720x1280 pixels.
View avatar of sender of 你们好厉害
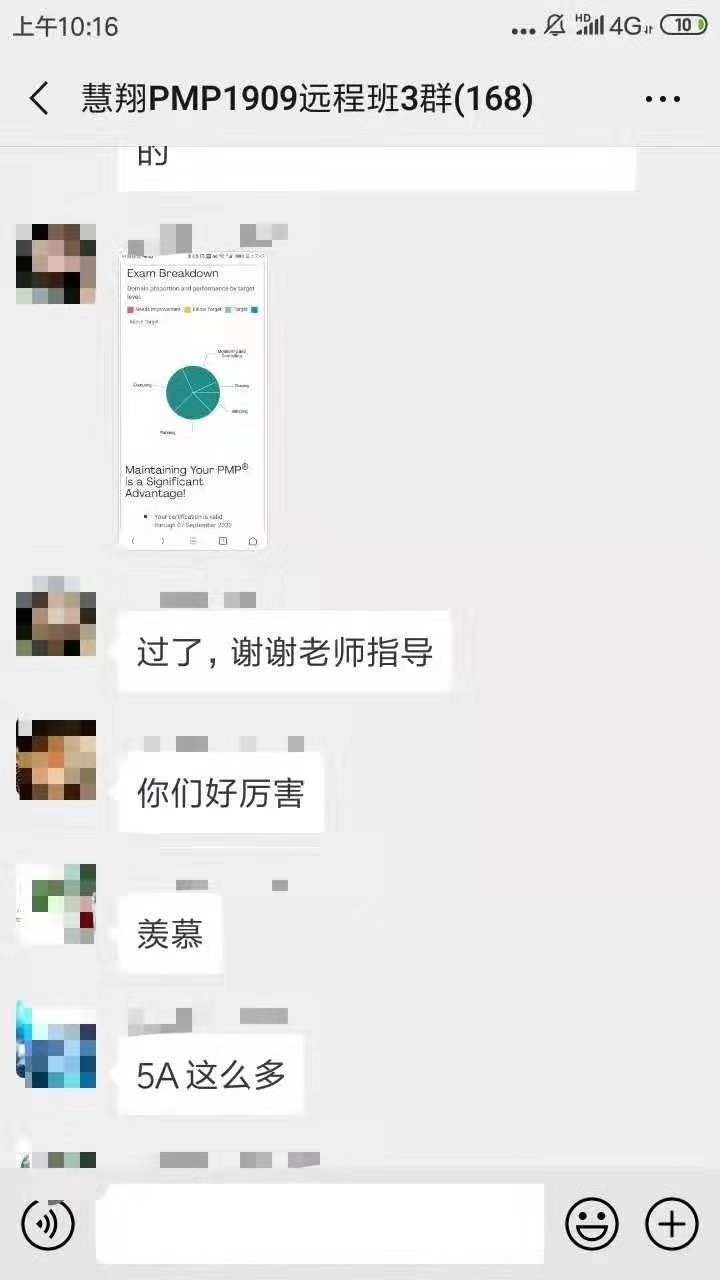coord(56,759)
